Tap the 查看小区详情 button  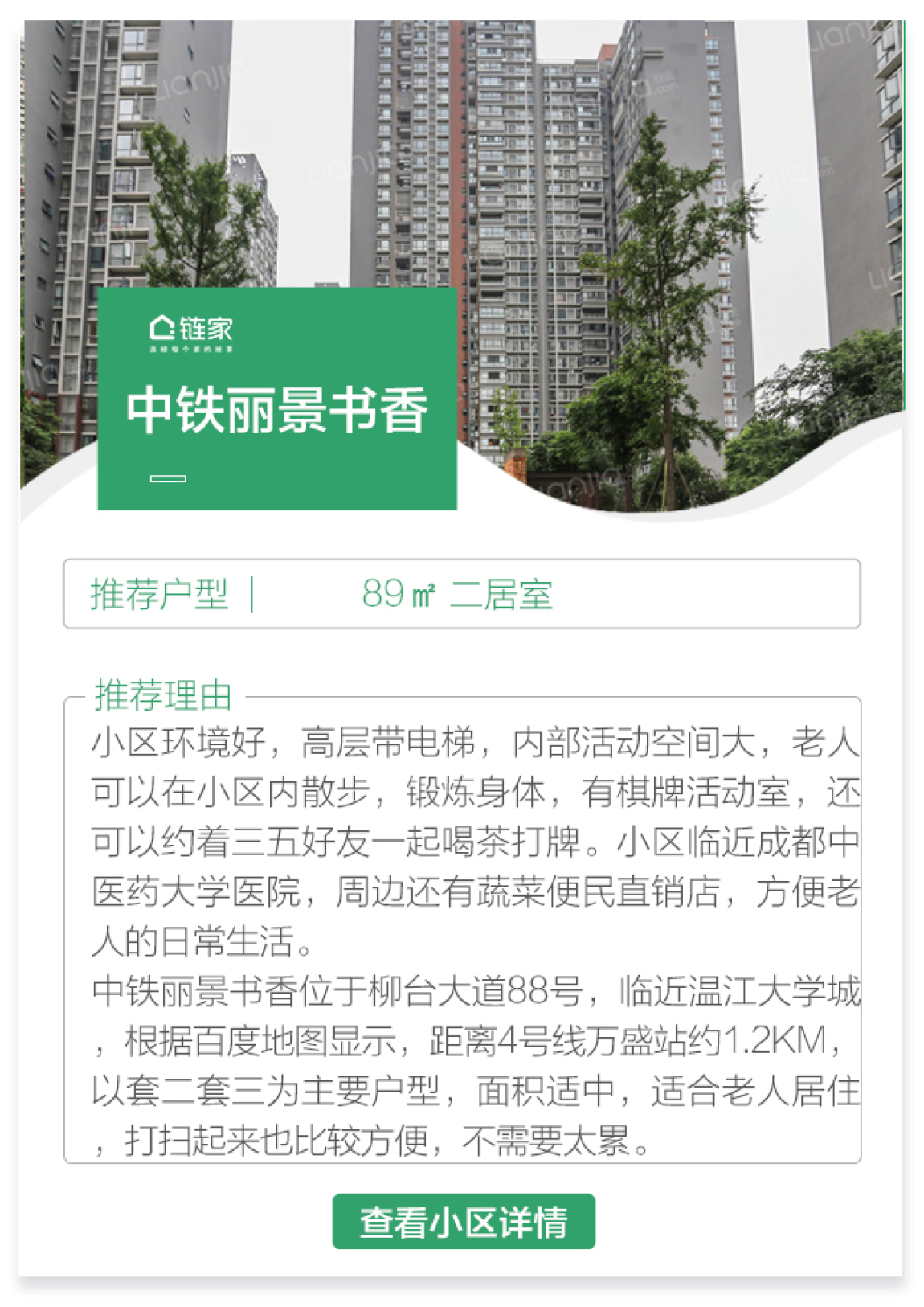click(x=463, y=1221)
